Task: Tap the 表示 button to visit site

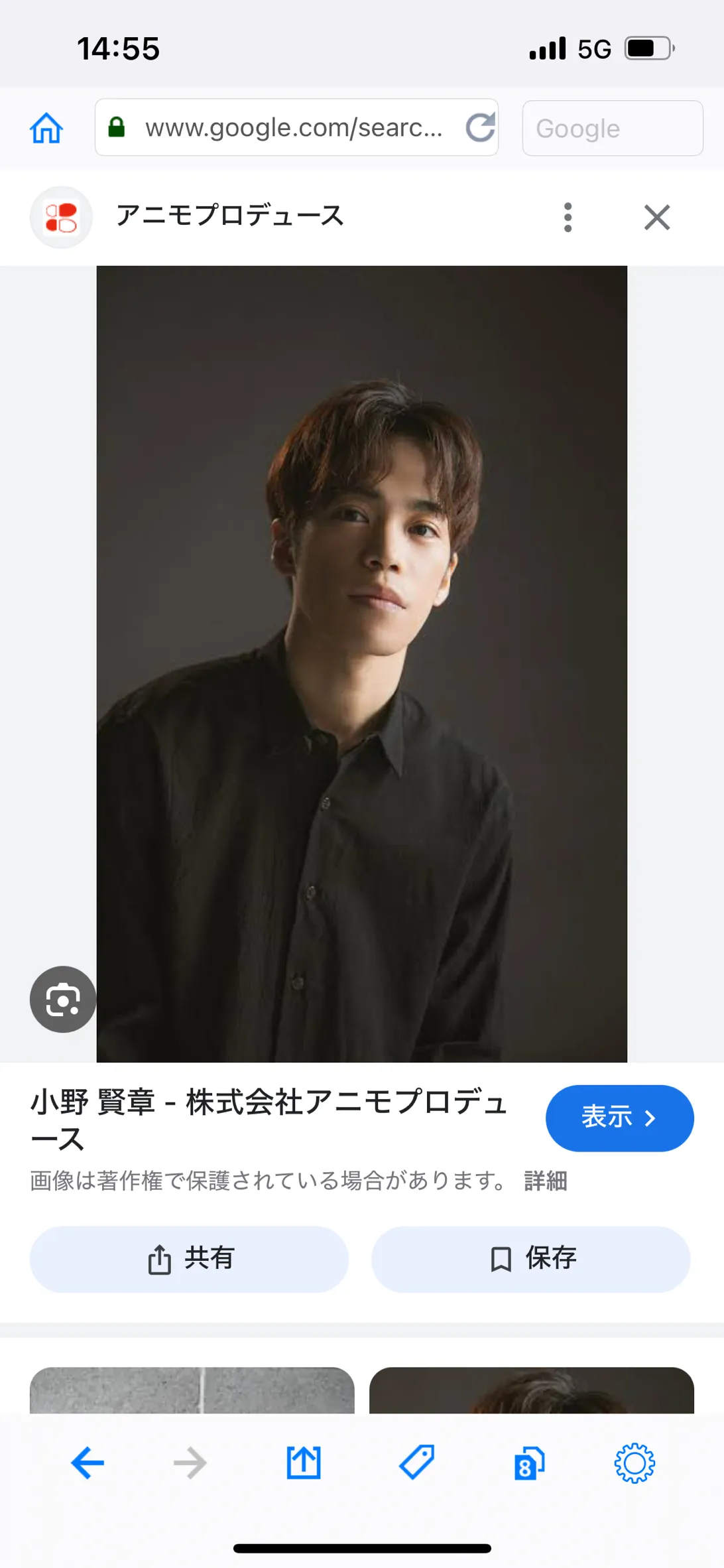Action: (619, 1118)
